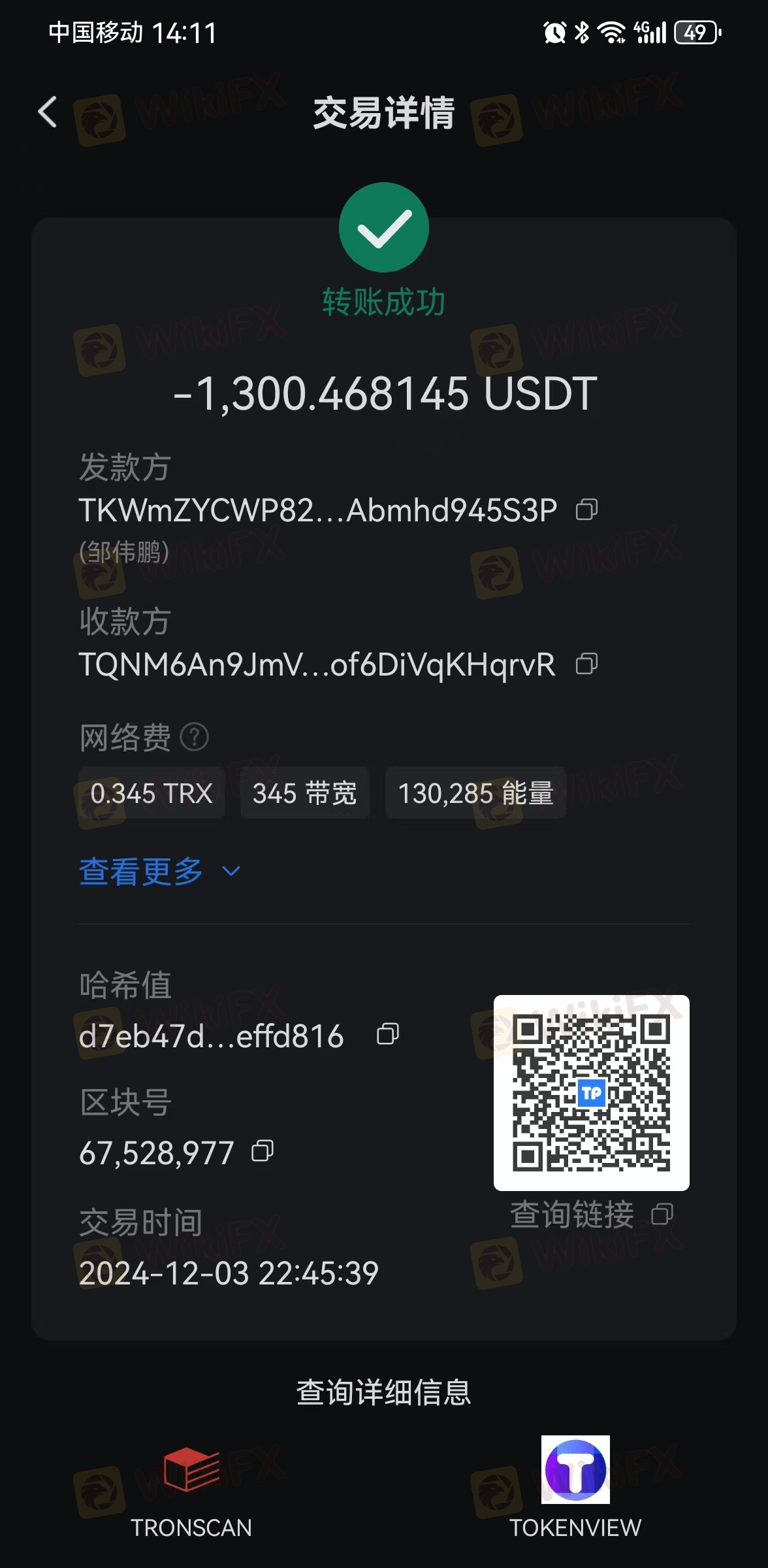Image resolution: width=768 pixels, height=1568 pixels.
Task: Go back using the top-left arrow
Action: click(48, 112)
